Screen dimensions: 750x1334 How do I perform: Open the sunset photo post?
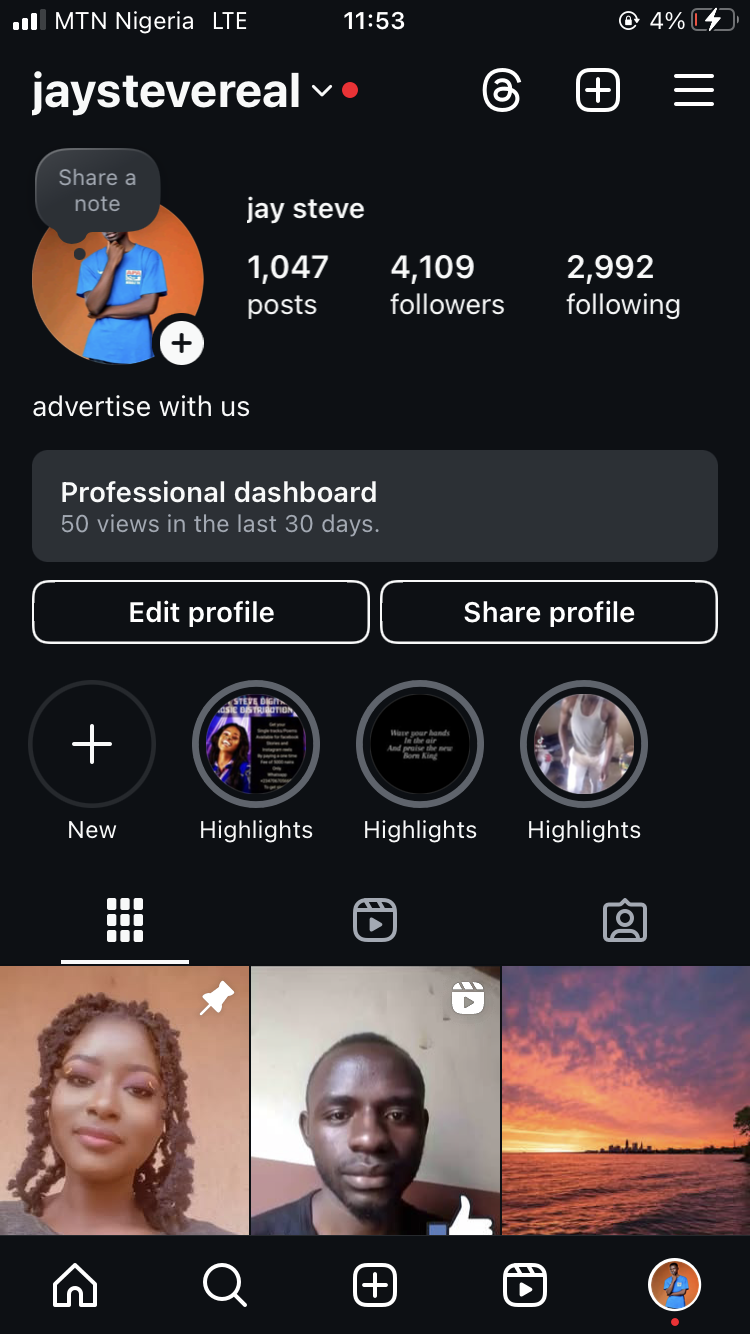click(x=626, y=1100)
